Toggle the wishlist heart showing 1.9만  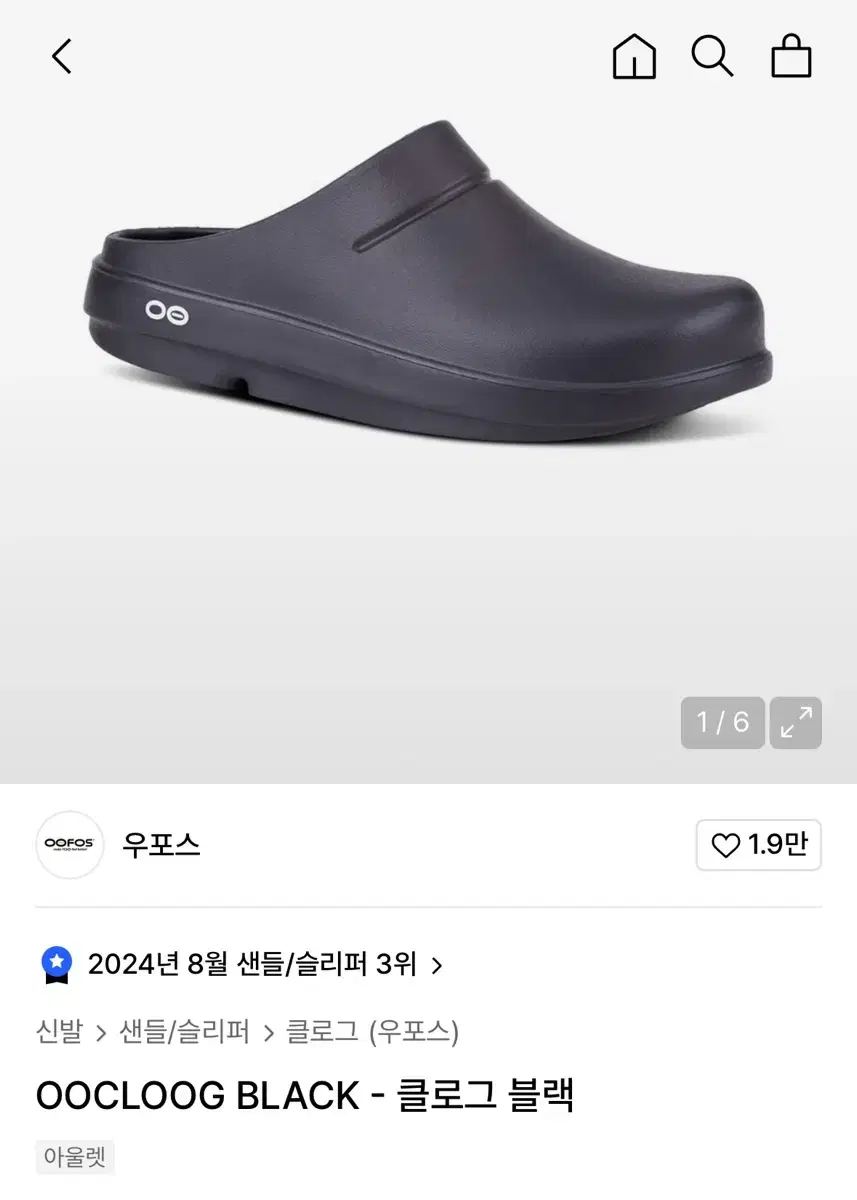pyautogui.click(x=757, y=845)
